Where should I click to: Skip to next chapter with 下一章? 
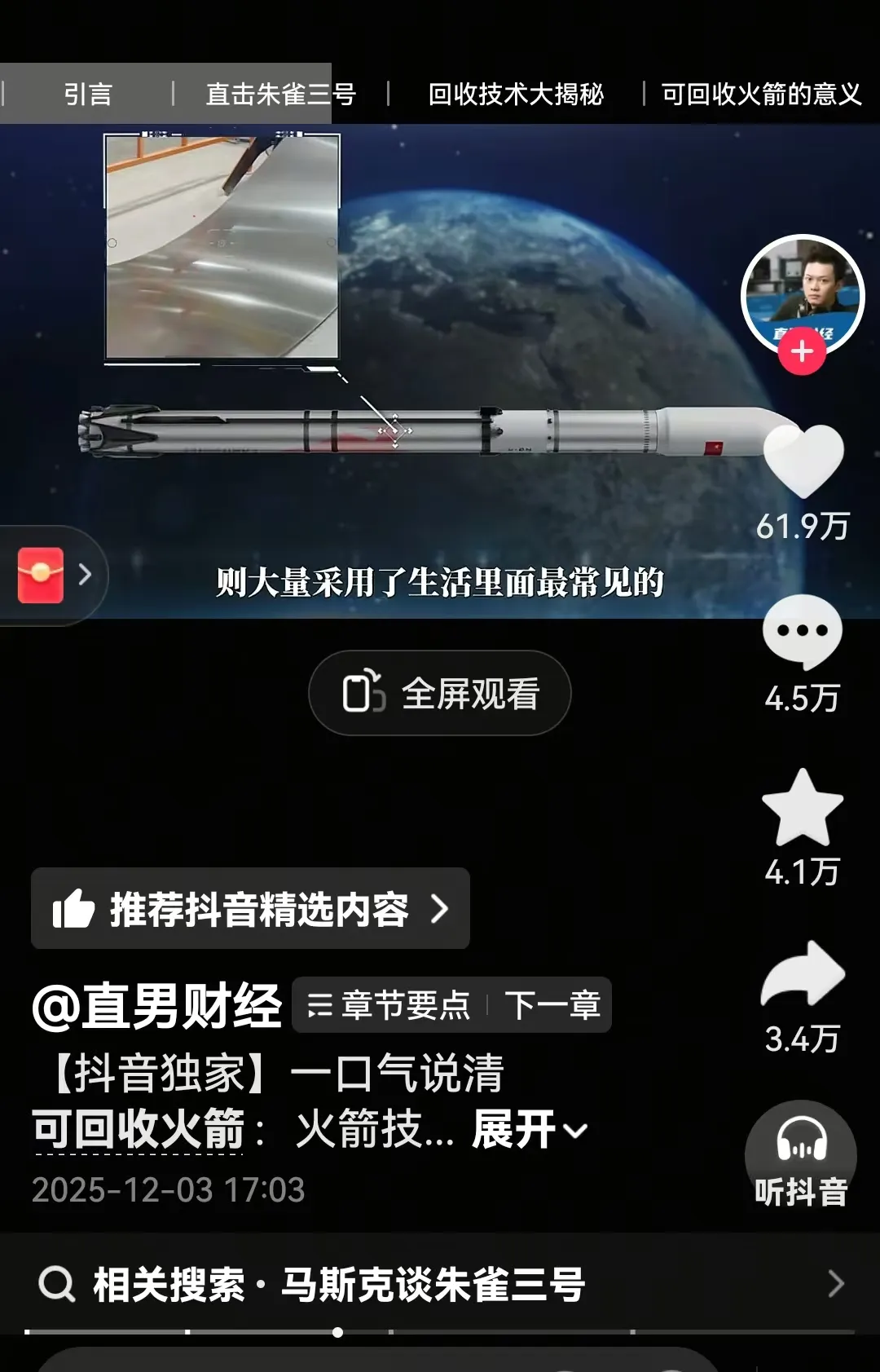552,1005
